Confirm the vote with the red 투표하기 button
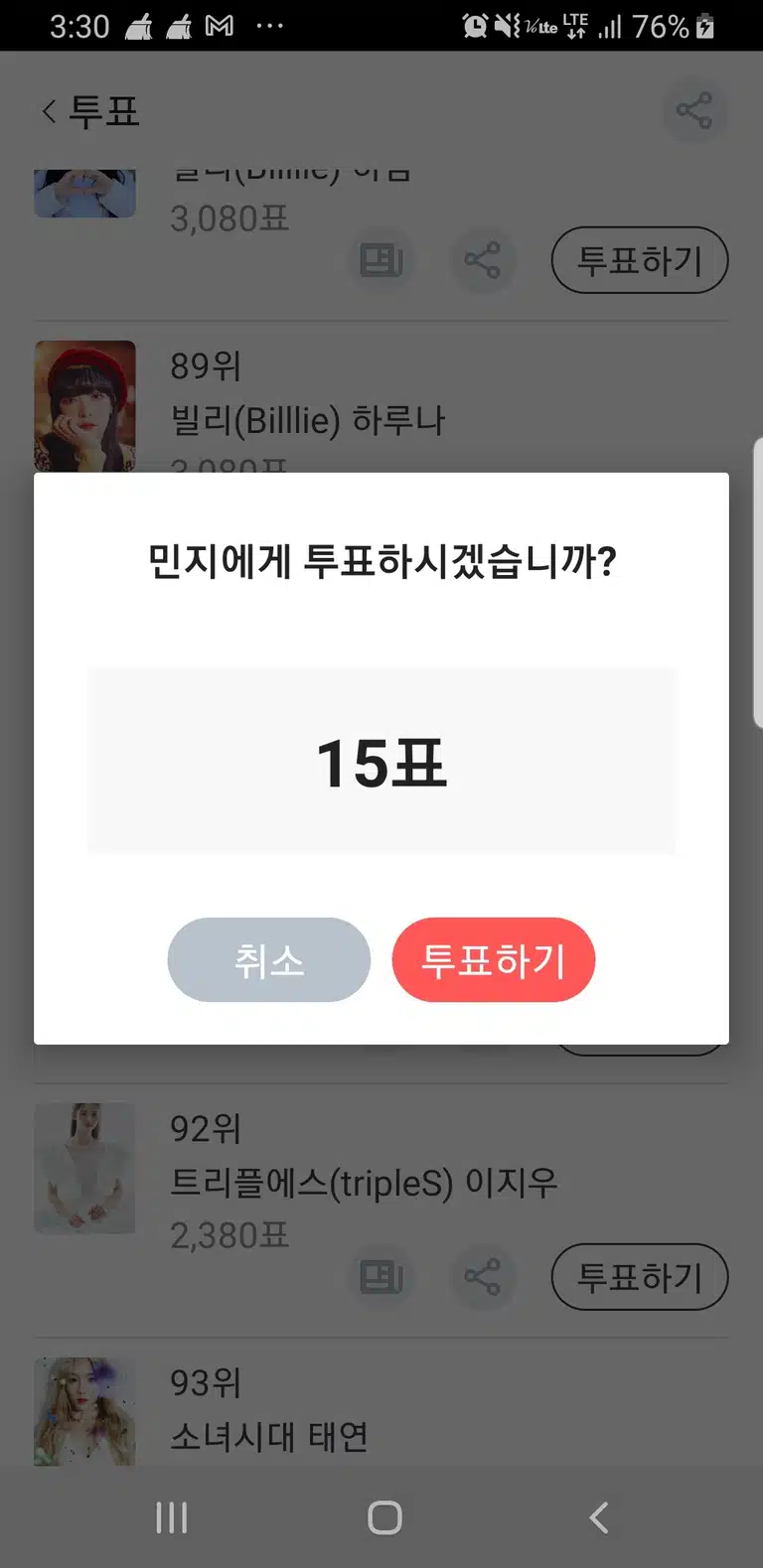This screenshot has width=763, height=1568. coord(494,959)
